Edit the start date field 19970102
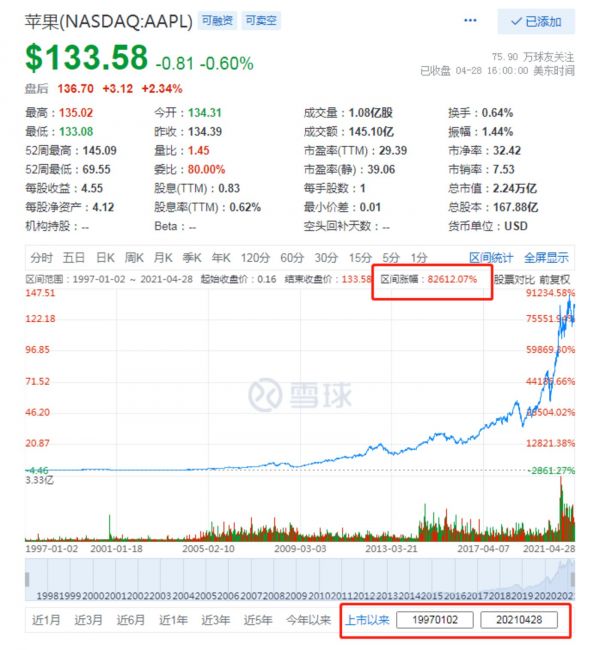The width and height of the screenshot is (600, 650). click(x=434, y=621)
